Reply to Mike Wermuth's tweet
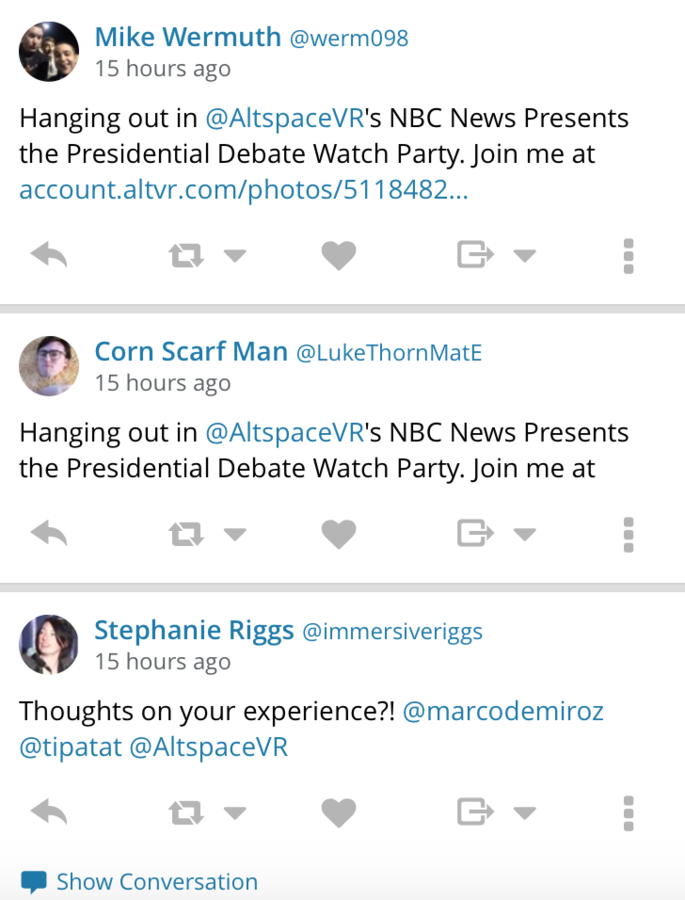 point(48,256)
